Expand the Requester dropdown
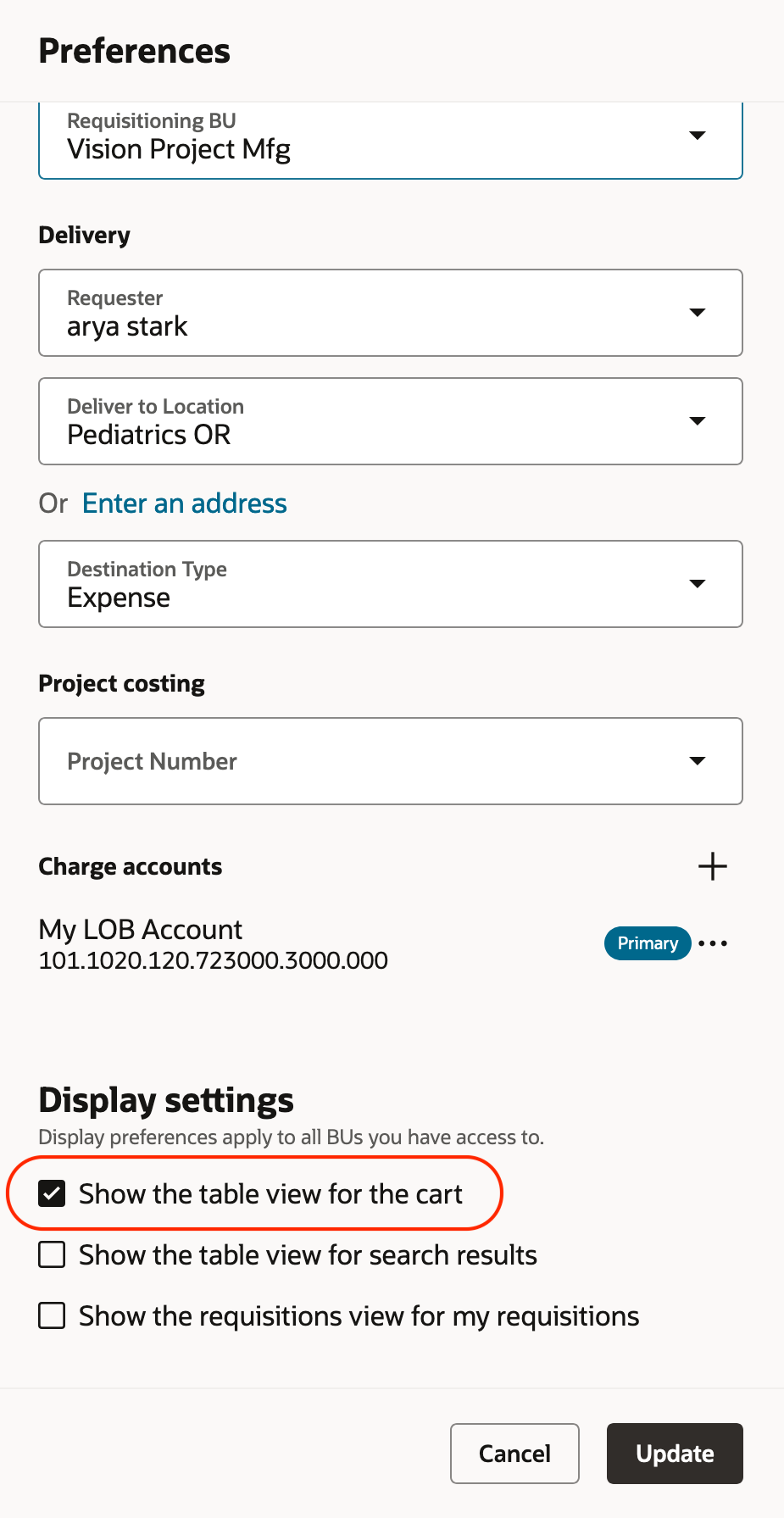This screenshot has width=784, height=1518. (x=697, y=313)
